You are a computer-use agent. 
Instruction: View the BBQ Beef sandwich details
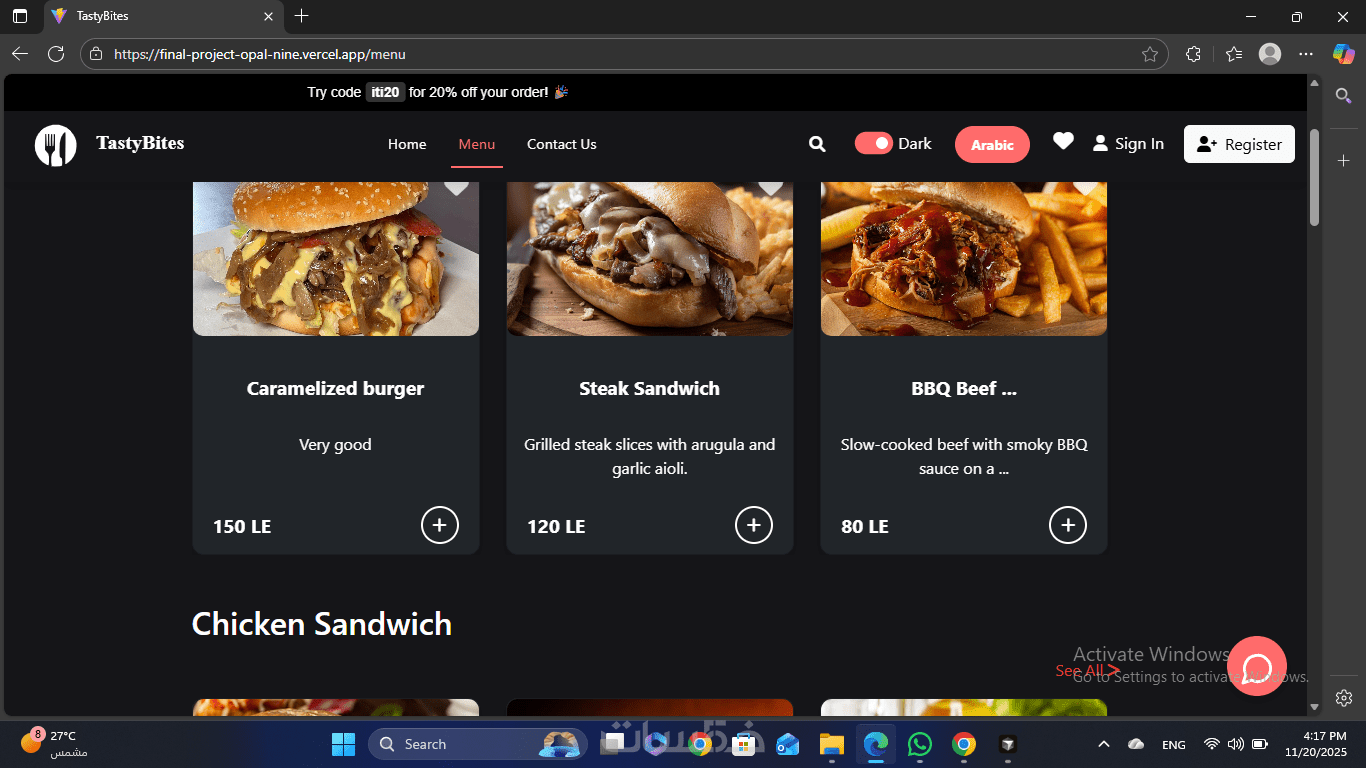[963, 389]
